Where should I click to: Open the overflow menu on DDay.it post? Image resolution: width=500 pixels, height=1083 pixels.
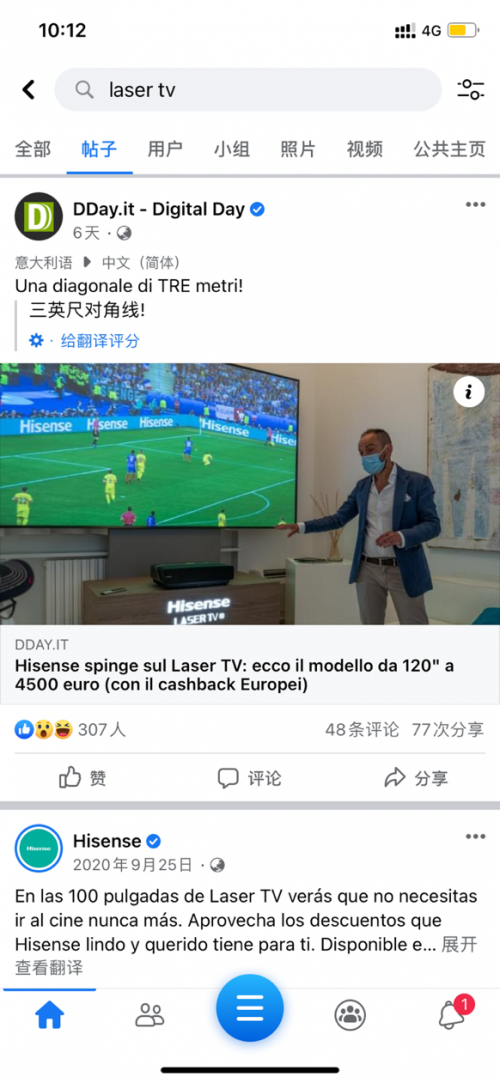475,204
